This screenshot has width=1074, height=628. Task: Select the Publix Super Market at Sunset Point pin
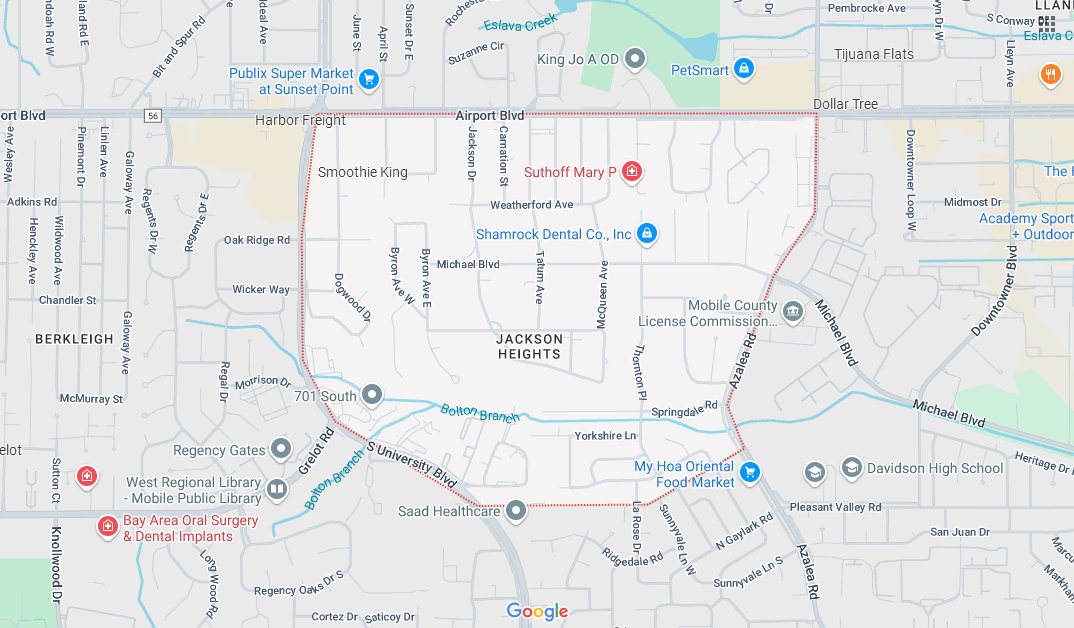(369, 79)
